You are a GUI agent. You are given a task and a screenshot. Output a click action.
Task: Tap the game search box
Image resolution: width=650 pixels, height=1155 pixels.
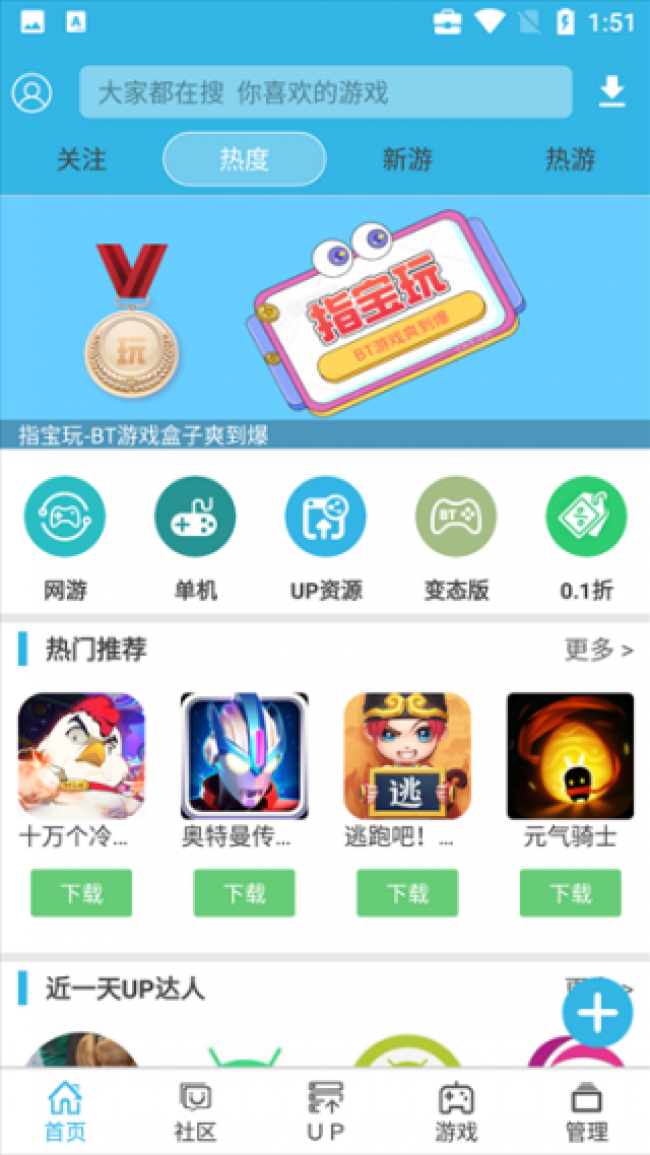[x=326, y=92]
